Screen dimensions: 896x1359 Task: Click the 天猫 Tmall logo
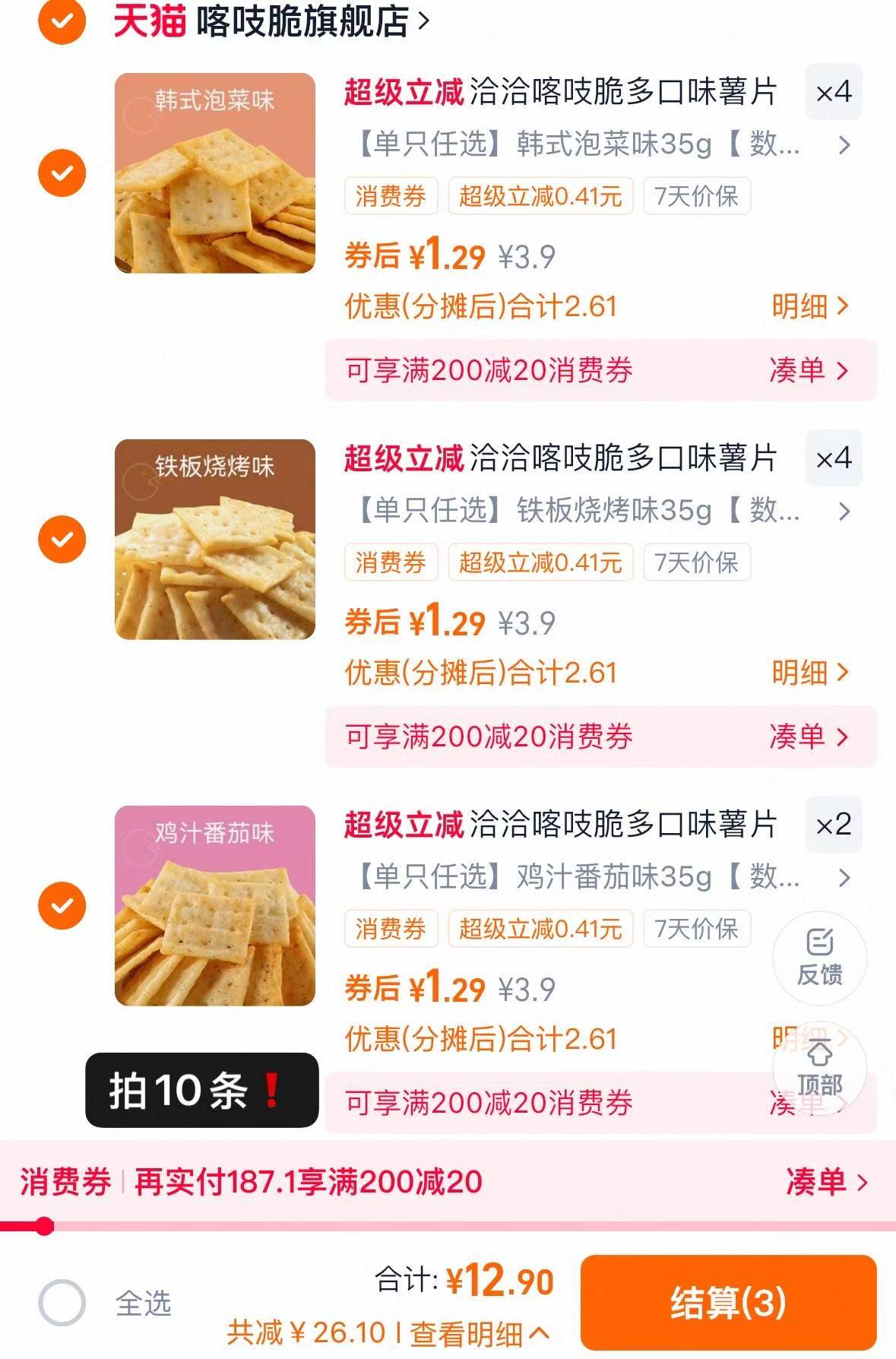tap(149, 21)
